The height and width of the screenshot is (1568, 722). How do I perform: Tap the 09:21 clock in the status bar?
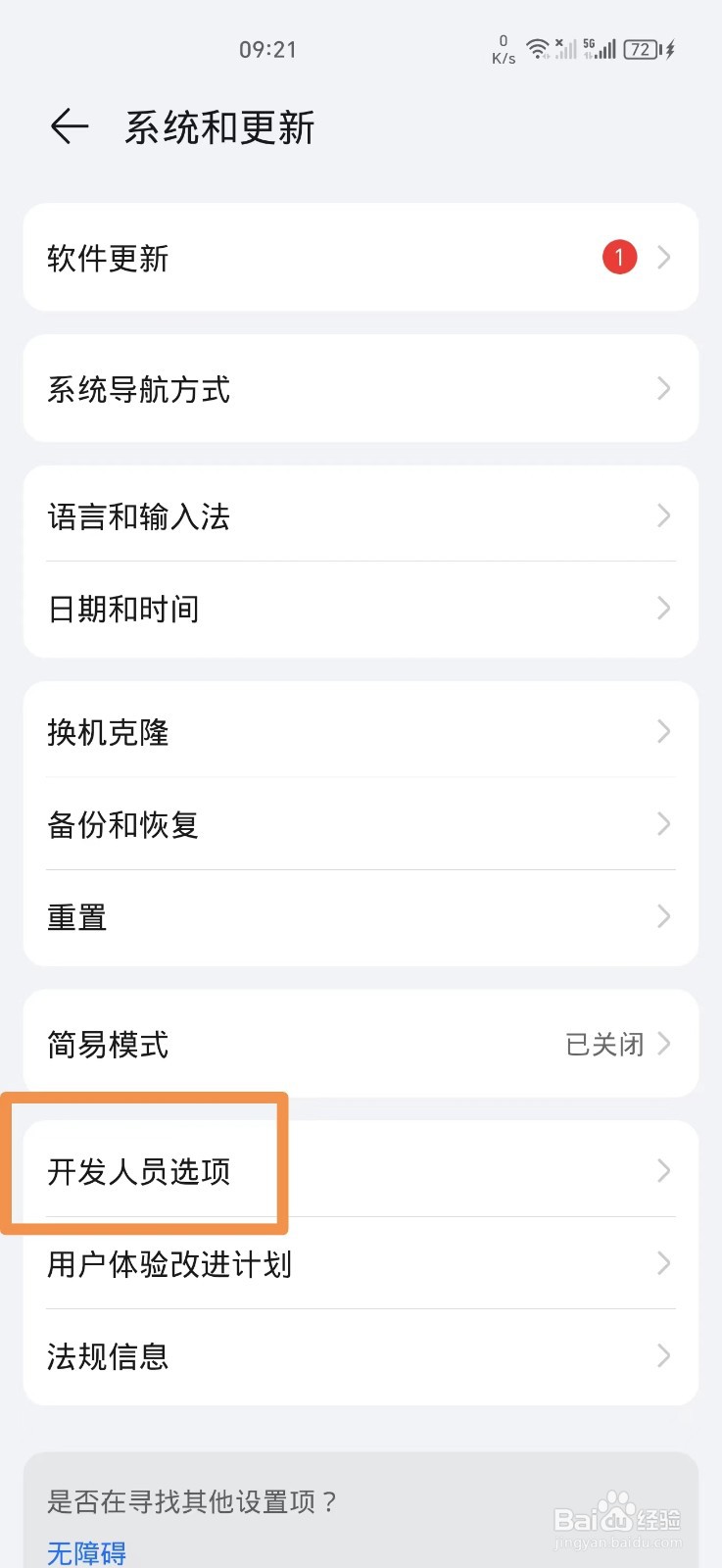[x=268, y=49]
